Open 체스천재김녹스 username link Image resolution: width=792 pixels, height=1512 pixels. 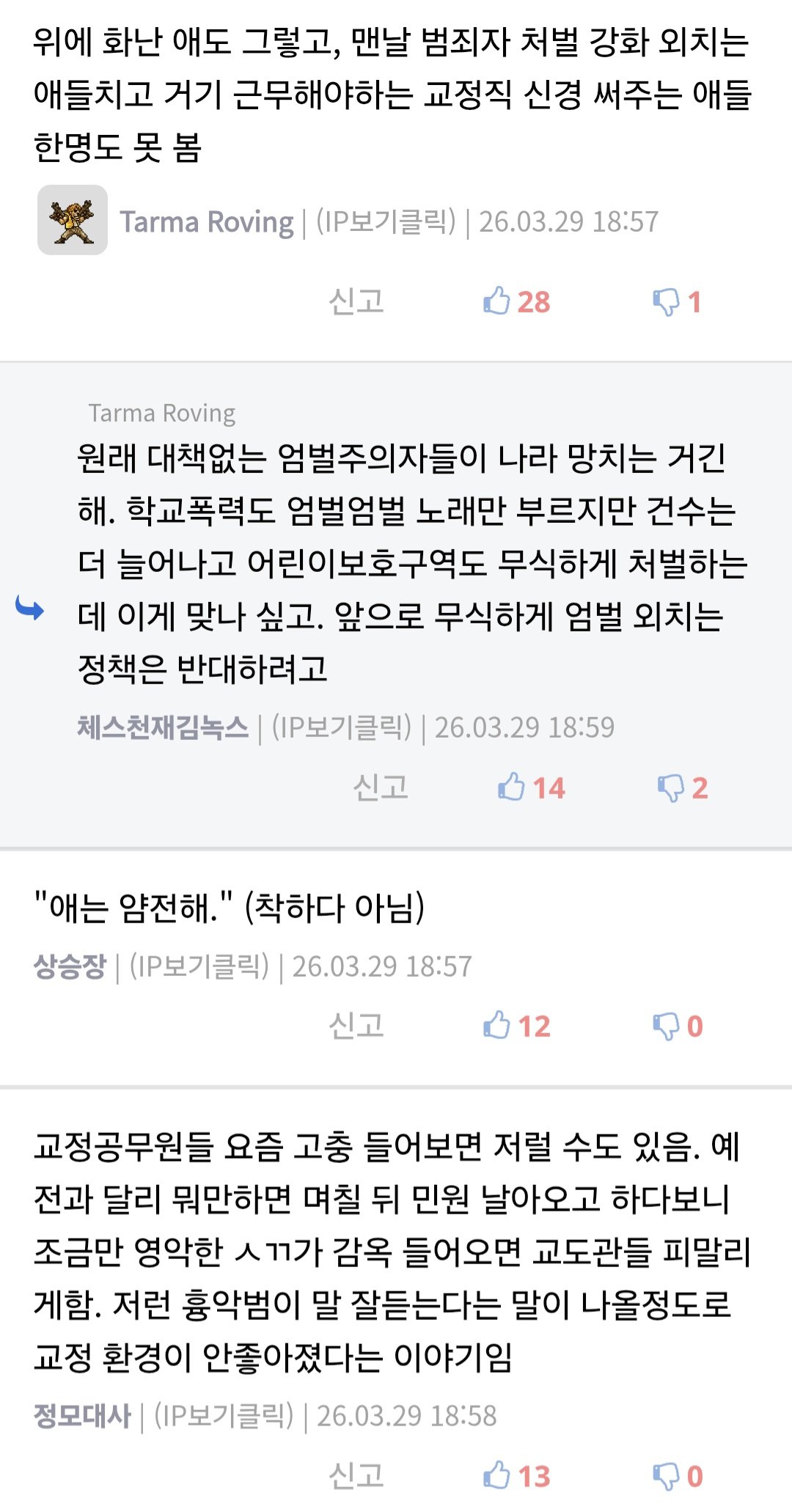(x=163, y=727)
